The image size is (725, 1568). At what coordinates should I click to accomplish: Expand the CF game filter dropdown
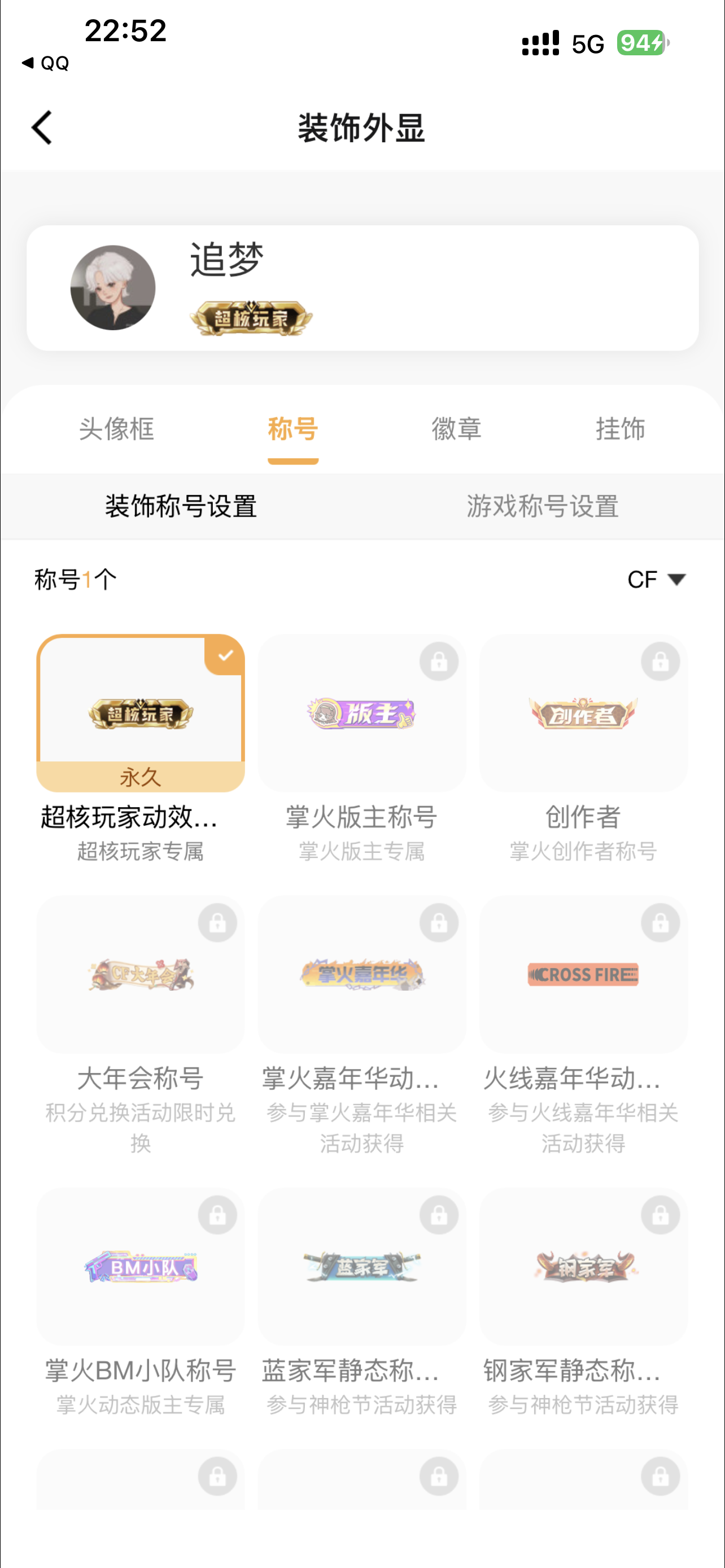656,580
